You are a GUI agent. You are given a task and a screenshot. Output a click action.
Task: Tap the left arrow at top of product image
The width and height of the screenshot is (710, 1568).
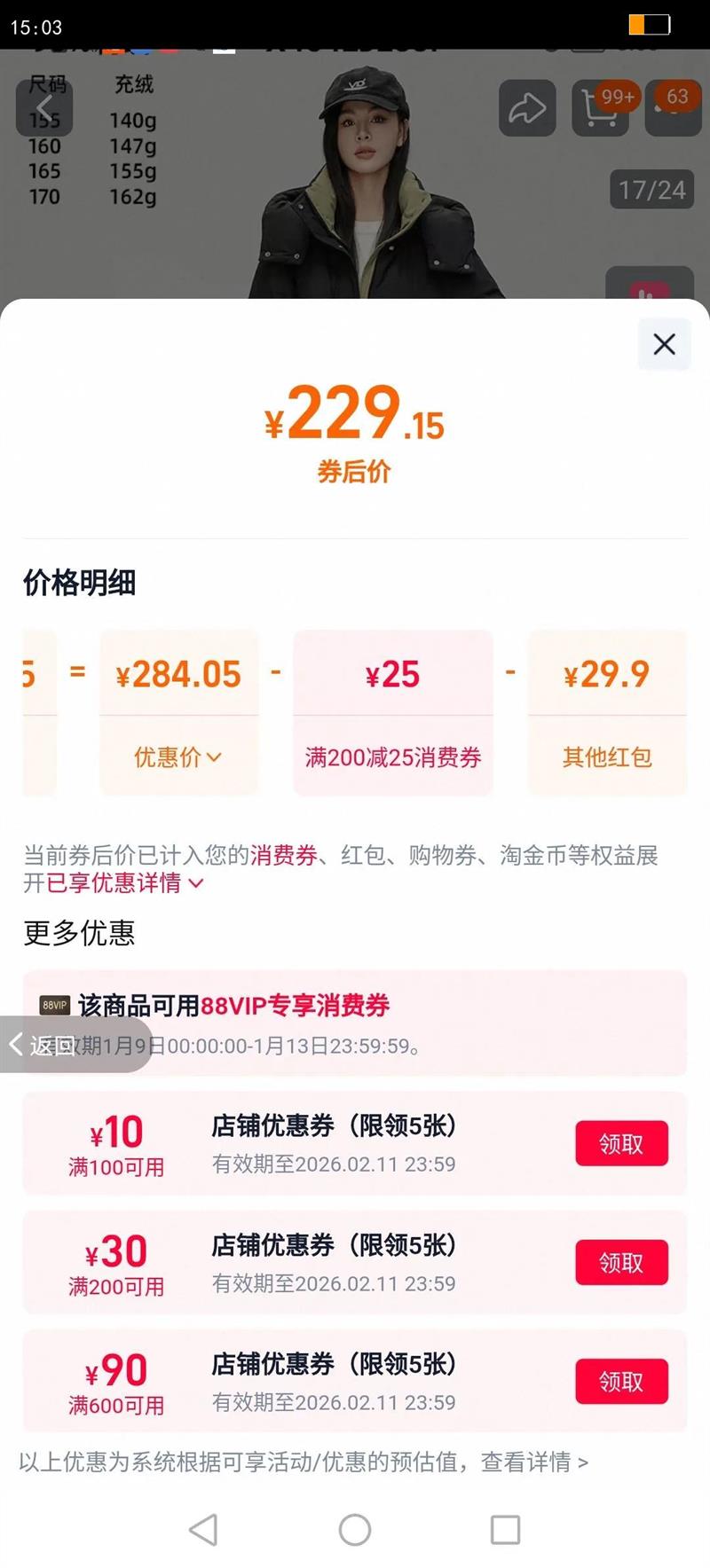(x=46, y=107)
